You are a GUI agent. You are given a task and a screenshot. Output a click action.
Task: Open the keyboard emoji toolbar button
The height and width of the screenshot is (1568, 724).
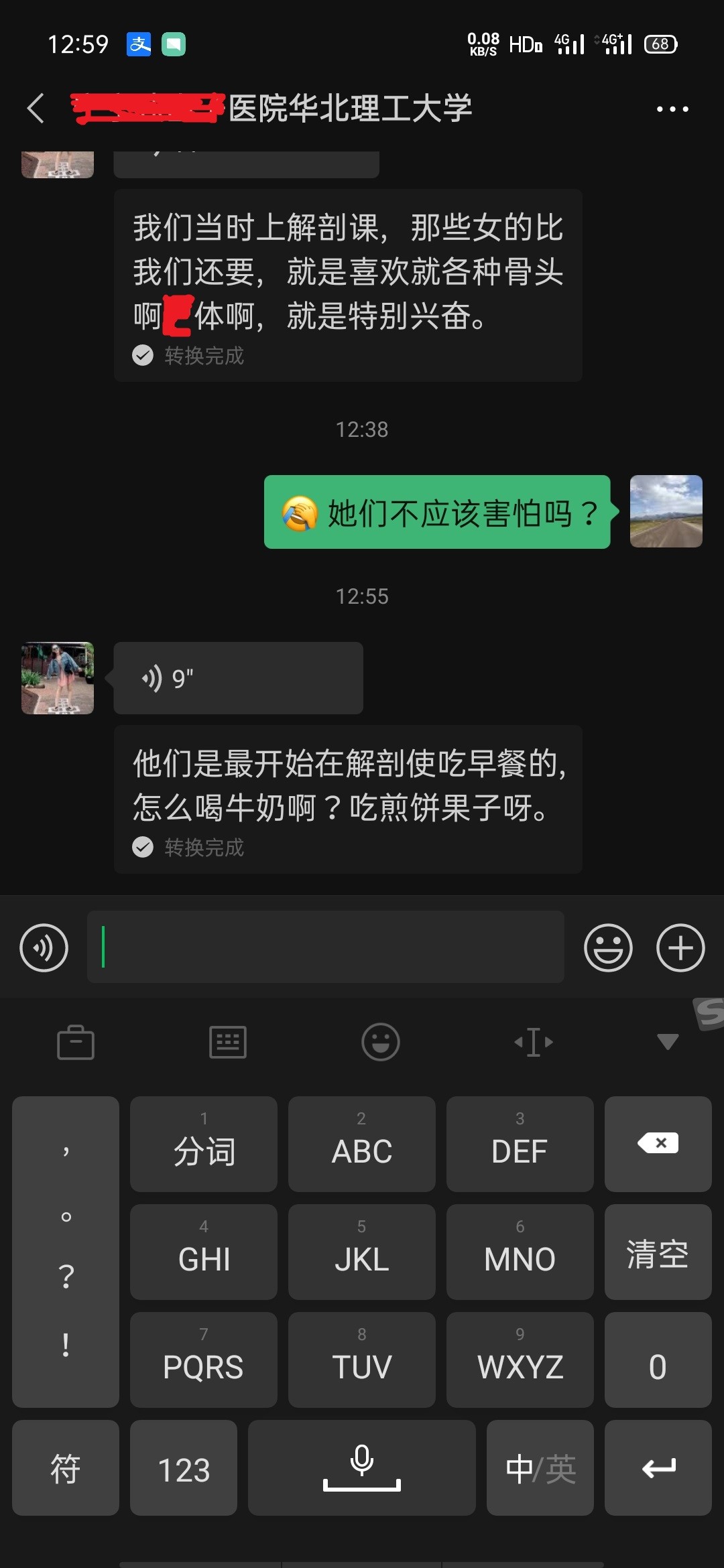tap(381, 1042)
